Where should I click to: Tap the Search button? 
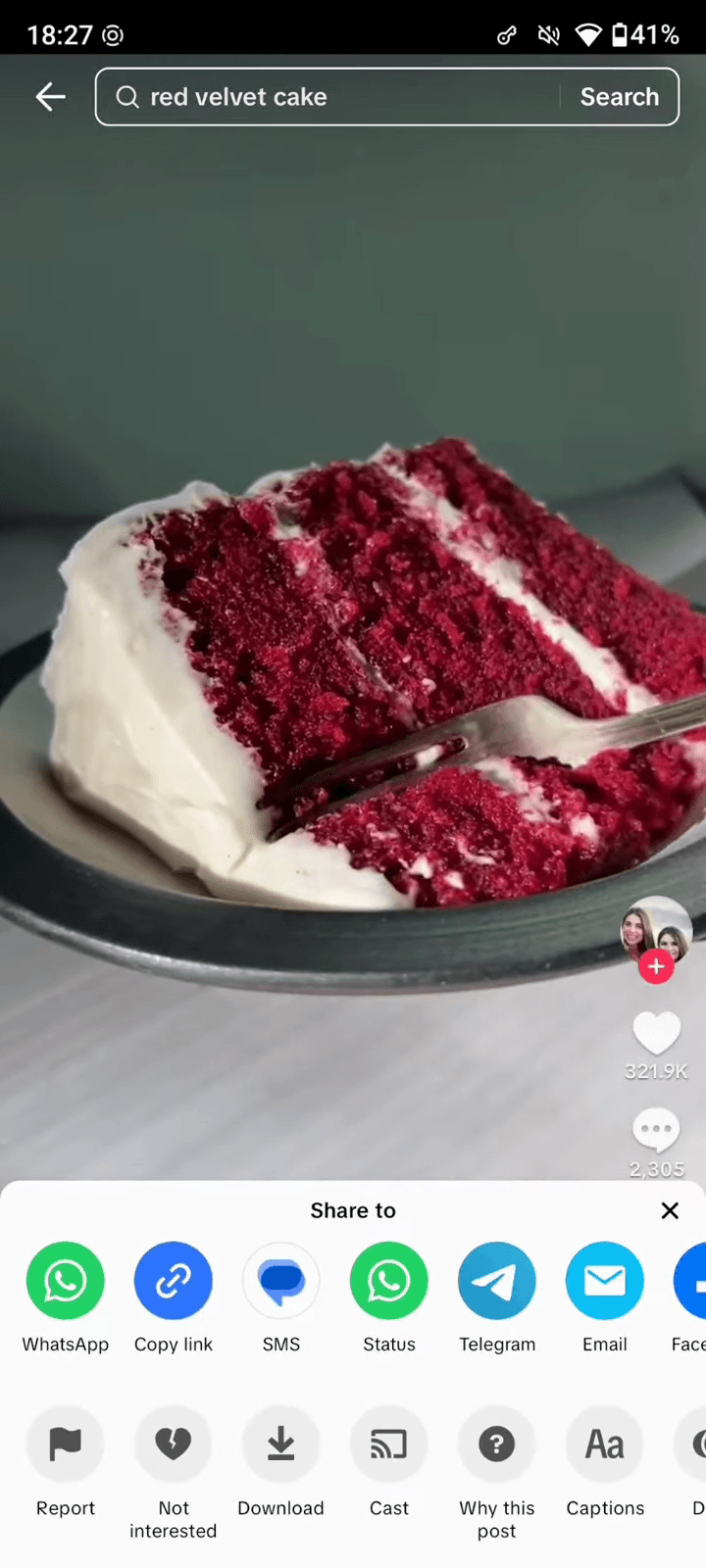click(619, 97)
